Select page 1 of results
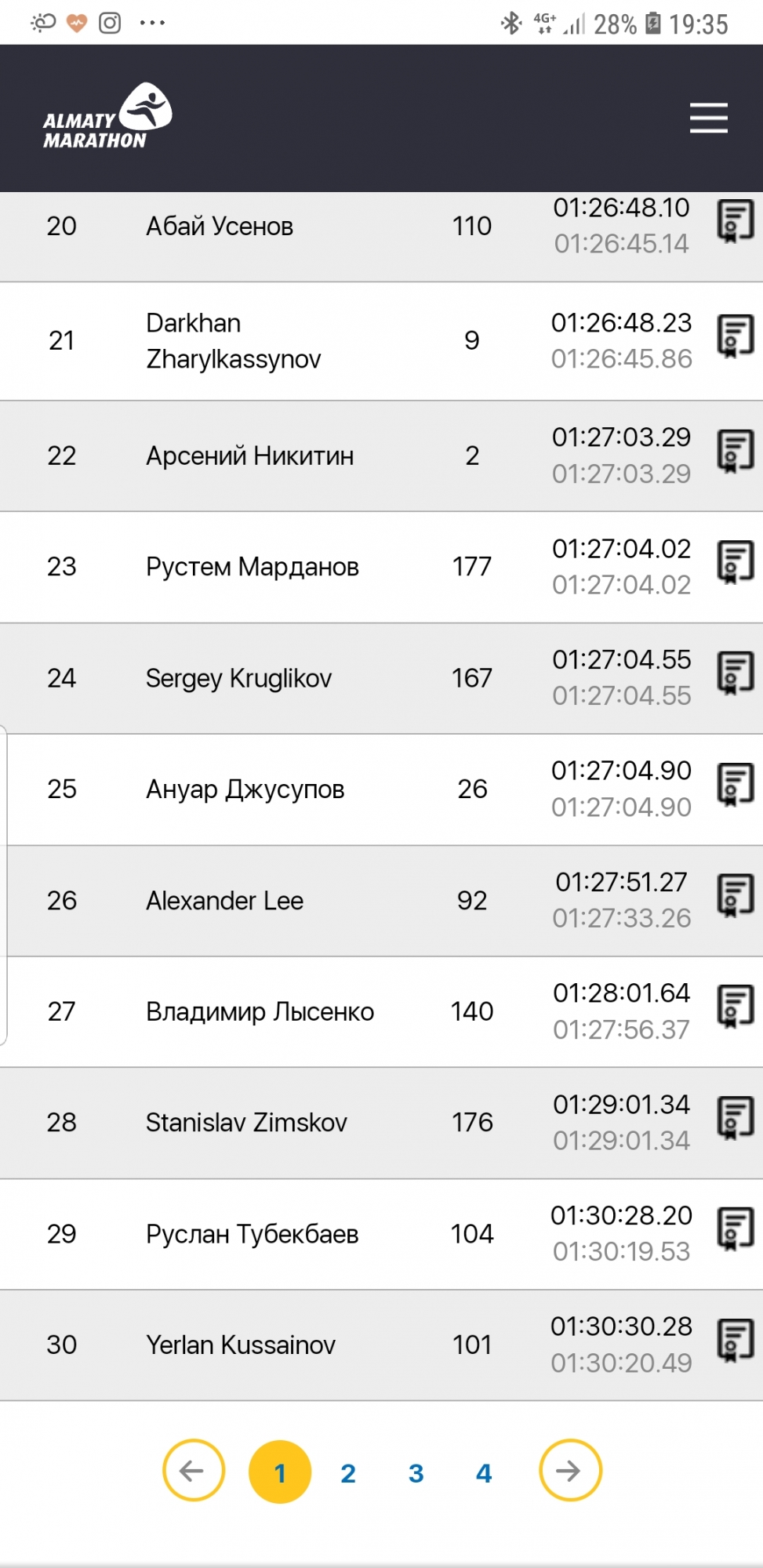 point(280,1472)
